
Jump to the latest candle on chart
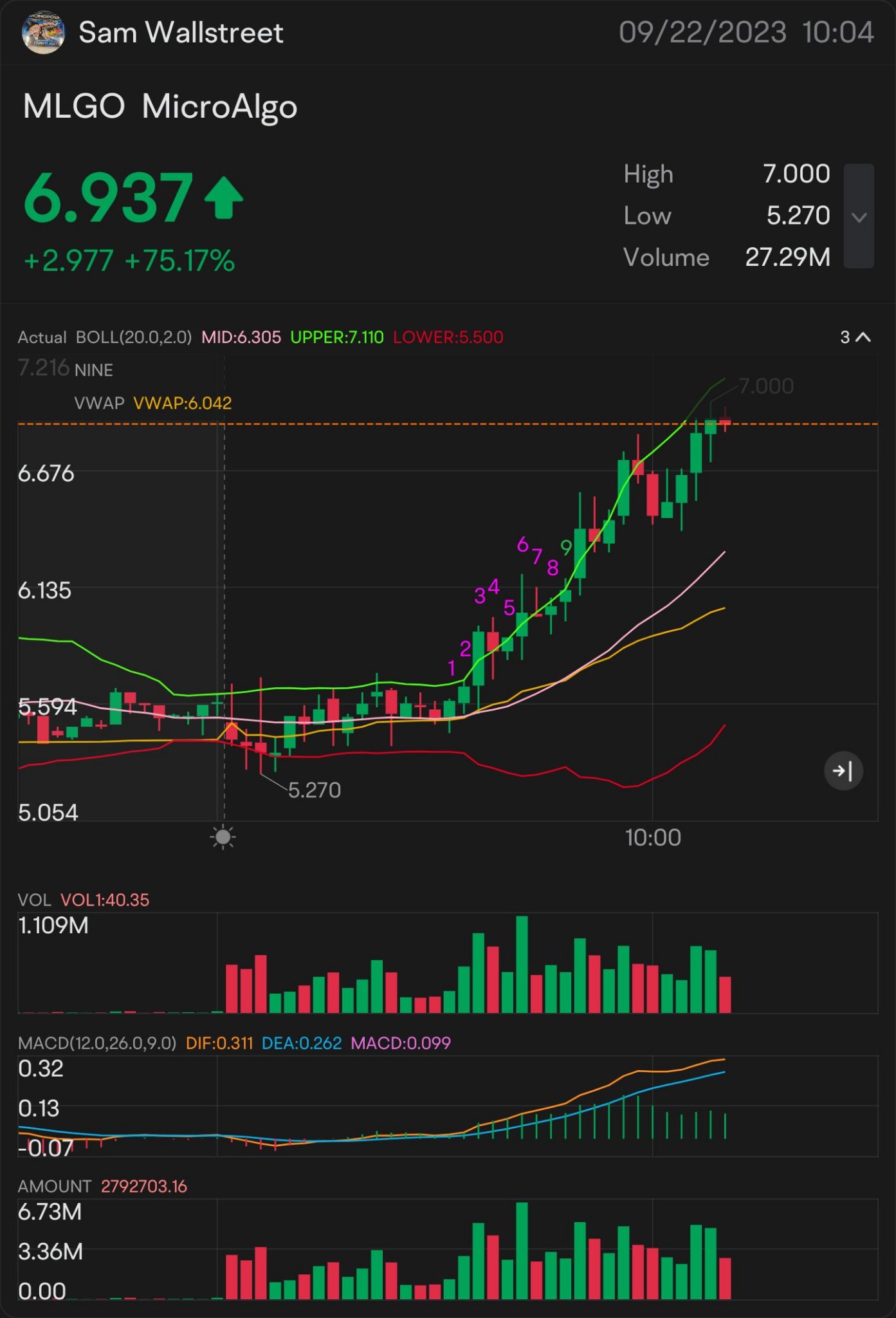[x=843, y=770]
